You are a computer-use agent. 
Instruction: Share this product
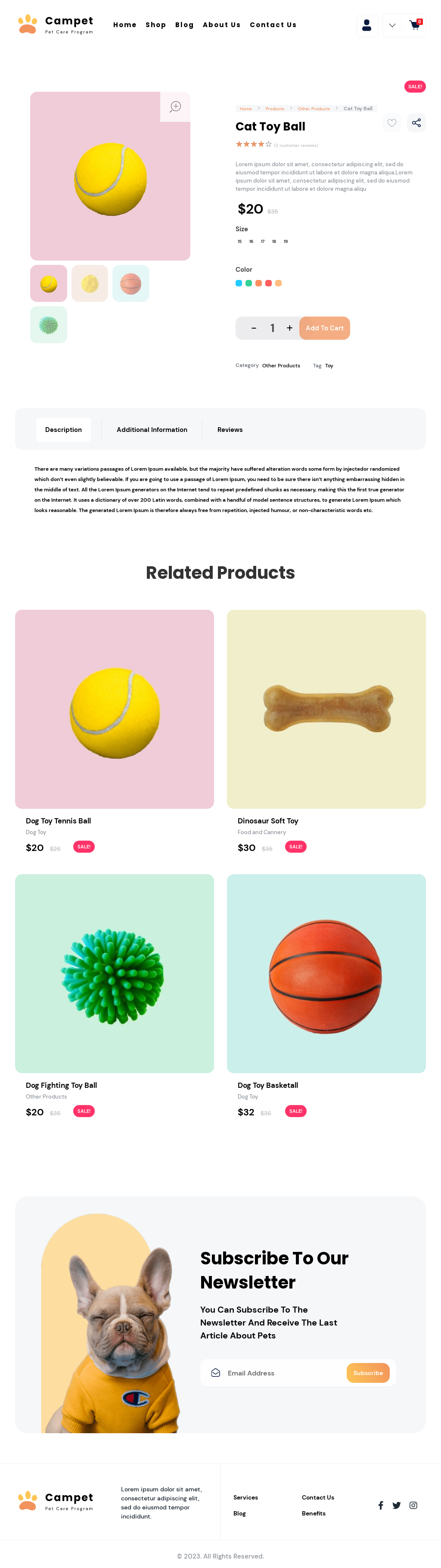416,122
